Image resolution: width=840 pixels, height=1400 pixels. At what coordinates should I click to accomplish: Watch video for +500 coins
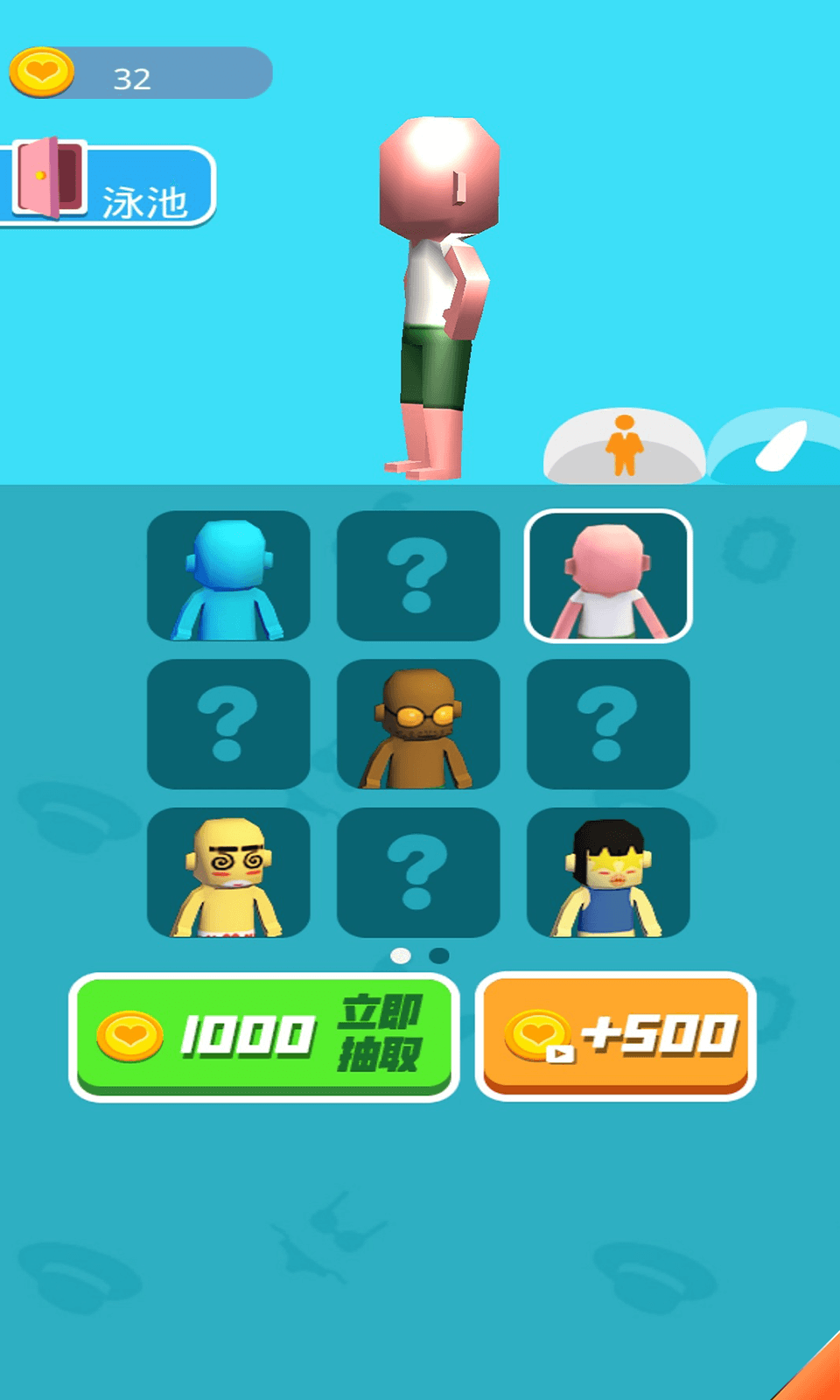coord(615,1036)
